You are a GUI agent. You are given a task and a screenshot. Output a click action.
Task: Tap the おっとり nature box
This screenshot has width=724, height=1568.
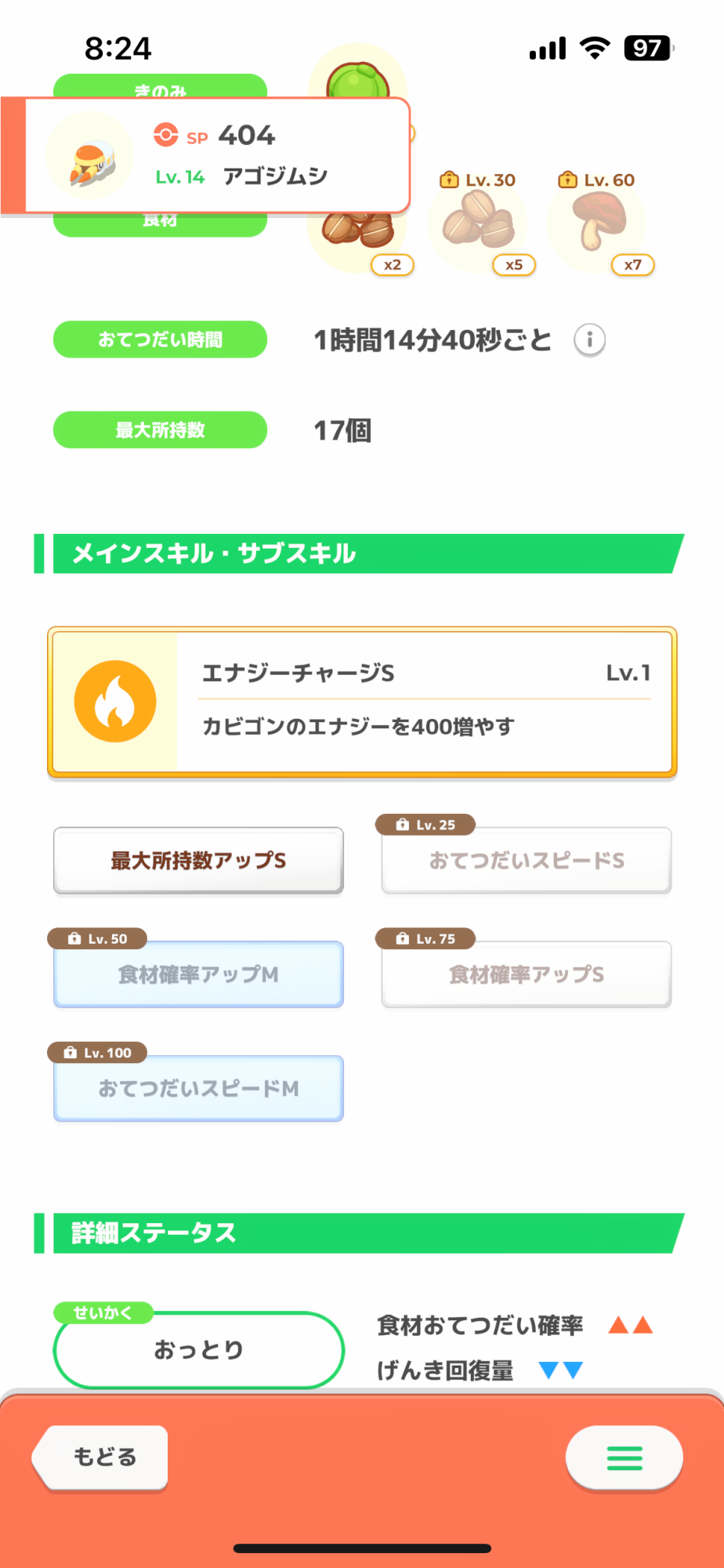click(198, 1349)
